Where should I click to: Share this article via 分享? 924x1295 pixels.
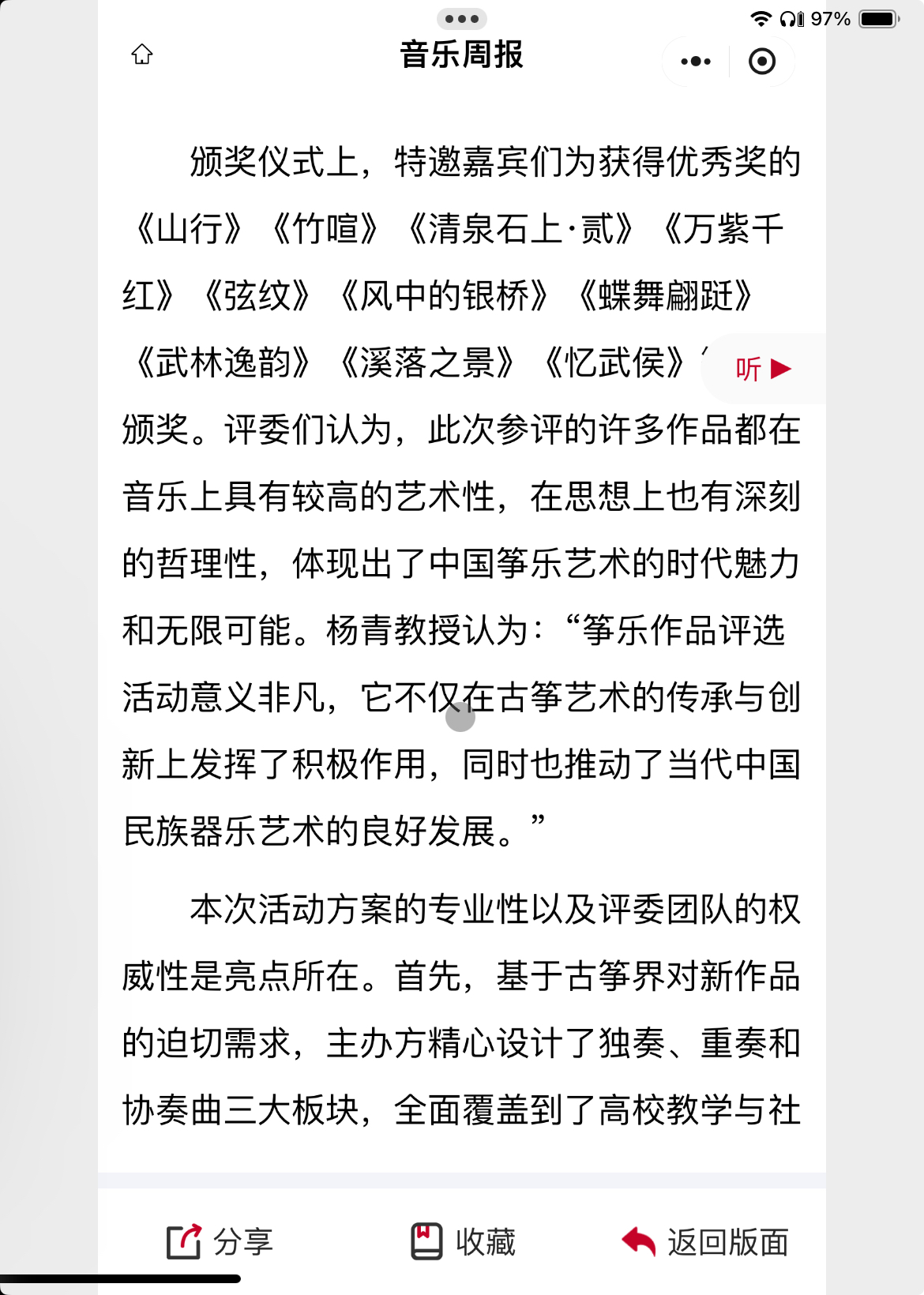[x=220, y=1242]
